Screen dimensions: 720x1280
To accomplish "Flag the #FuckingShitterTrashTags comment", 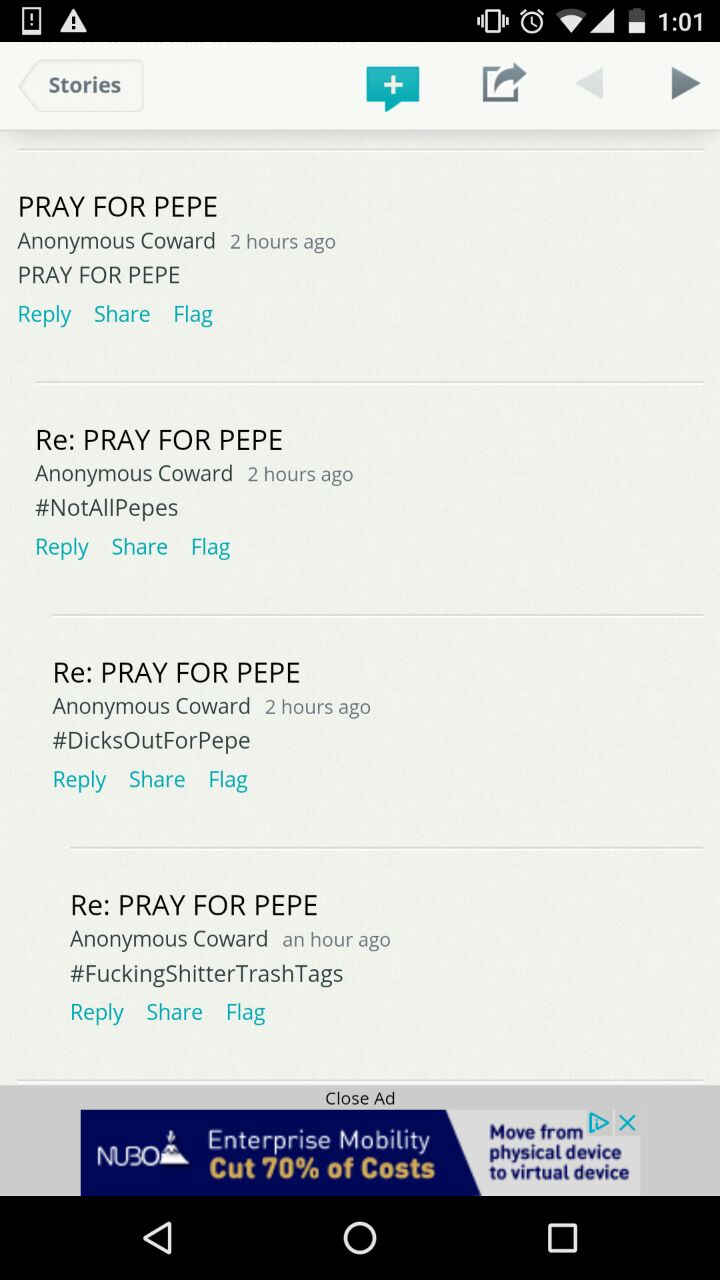I will pos(246,1013).
